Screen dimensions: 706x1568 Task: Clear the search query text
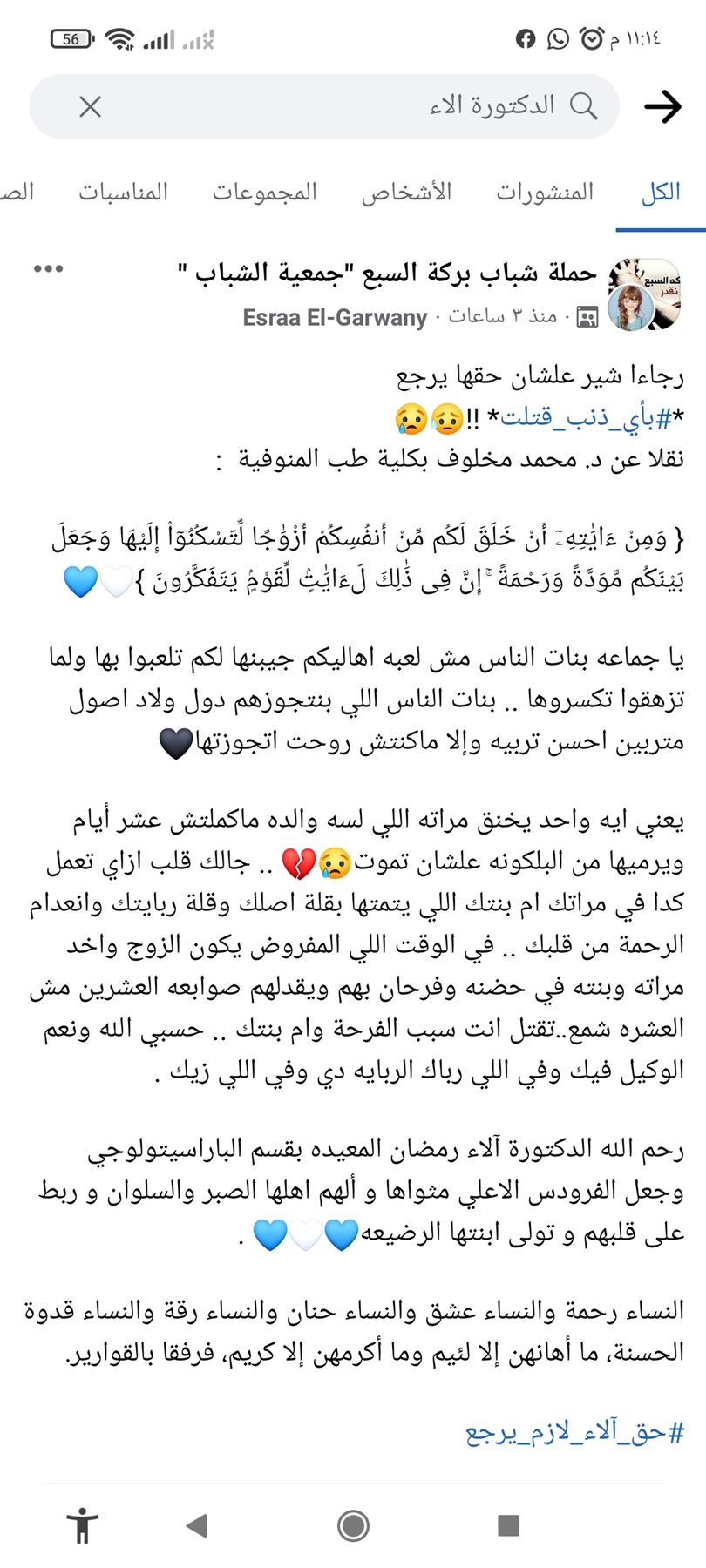(x=91, y=107)
